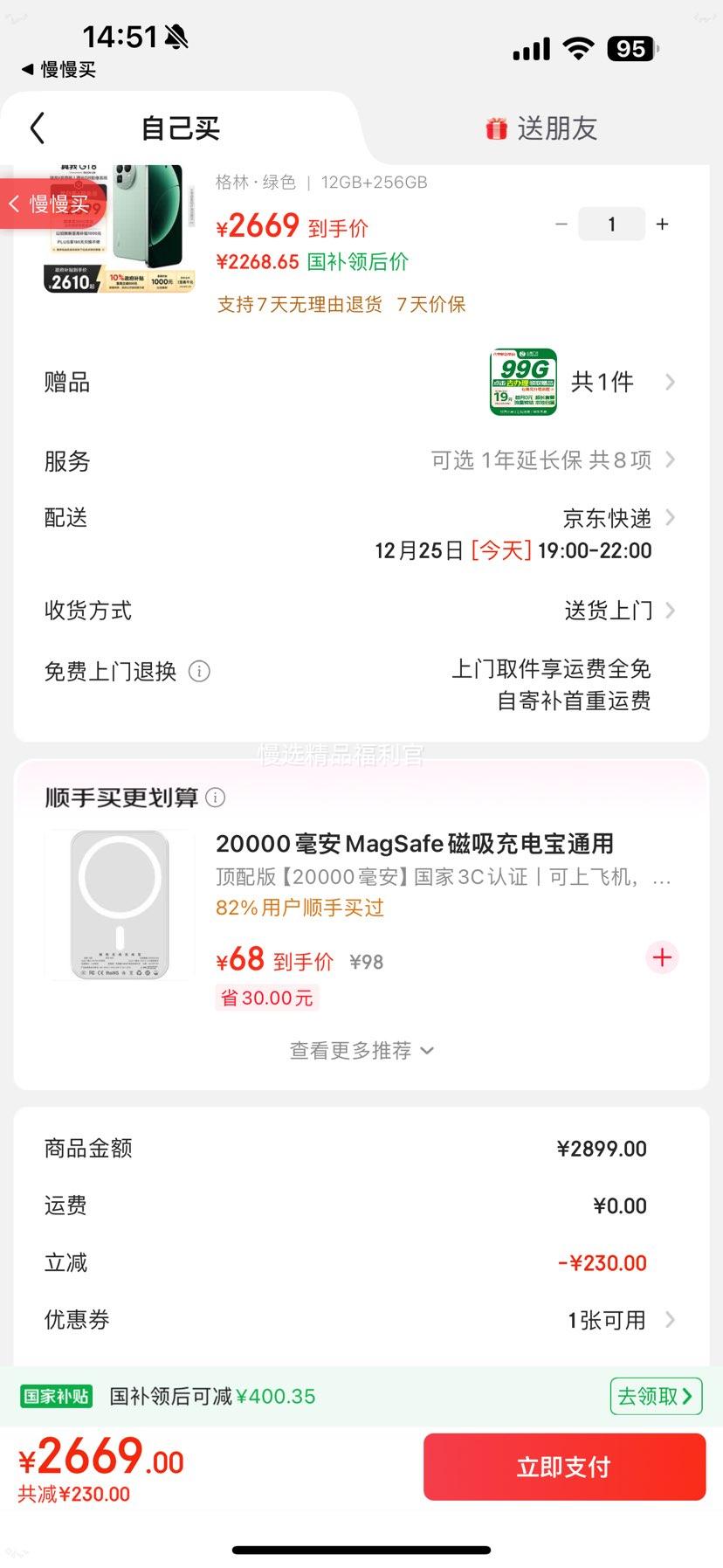Viewport: 723px width, 1568px height.
Task: Tap the info icon next to 免费上门退换
Action: [x=199, y=671]
